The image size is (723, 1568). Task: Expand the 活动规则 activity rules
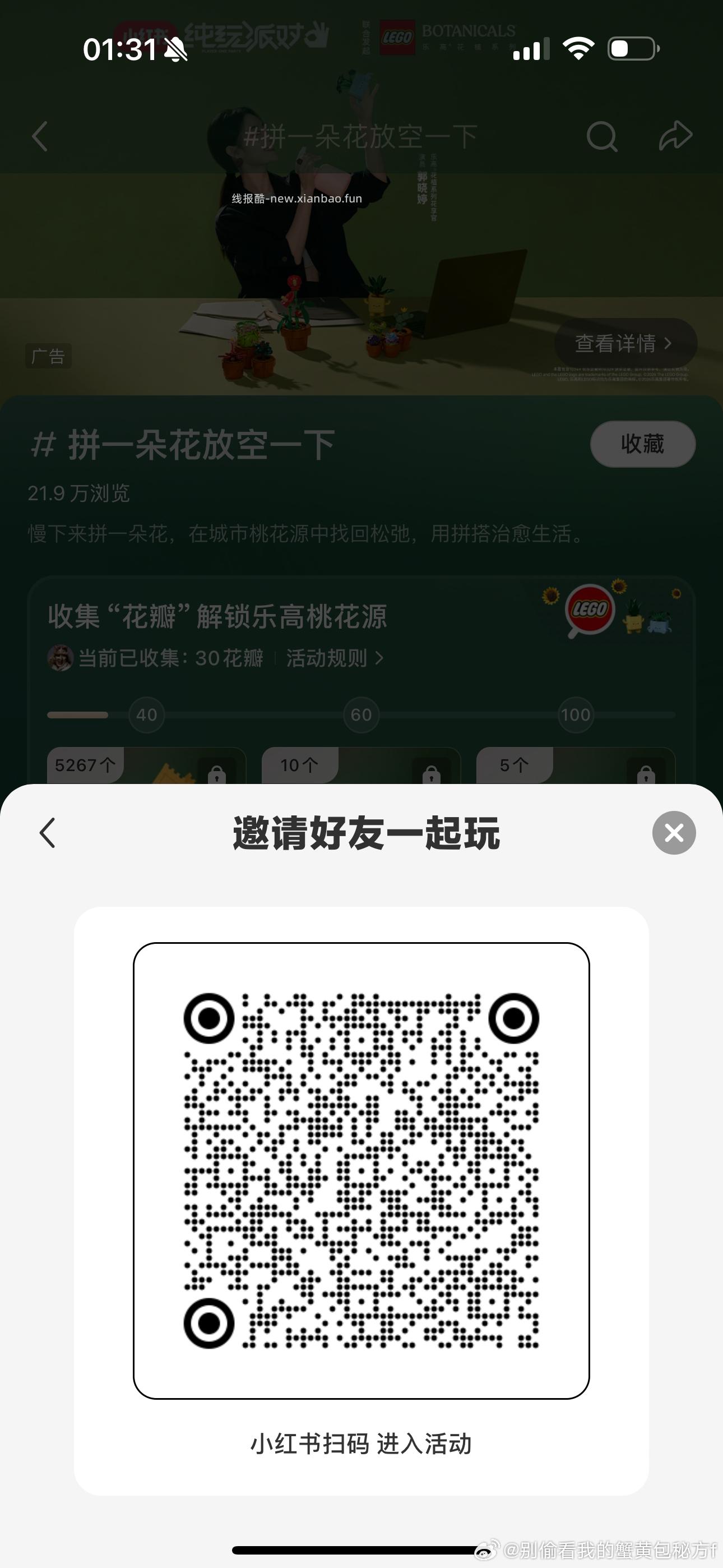click(x=332, y=658)
